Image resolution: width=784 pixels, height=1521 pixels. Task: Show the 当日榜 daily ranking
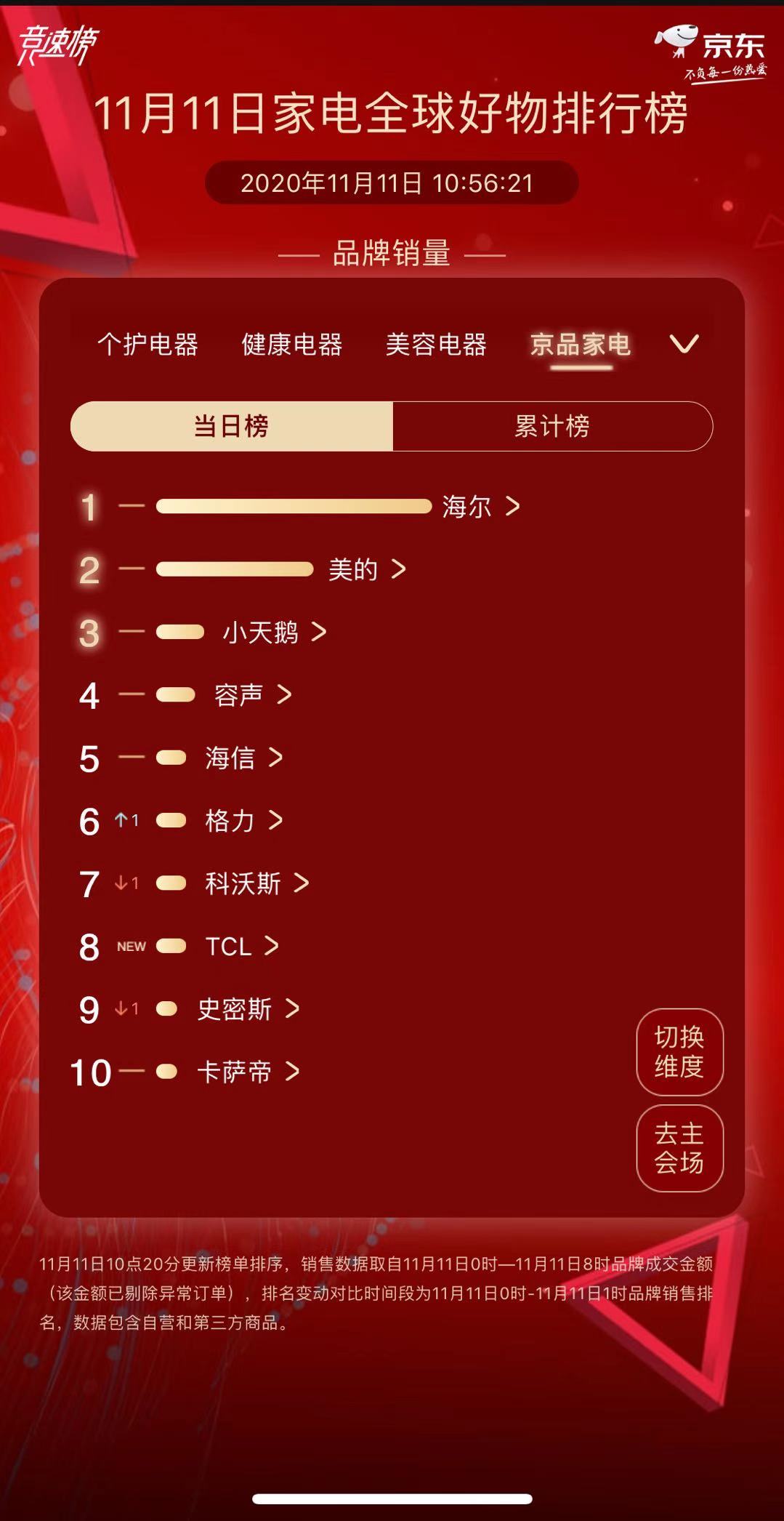click(x=232, y=426)
